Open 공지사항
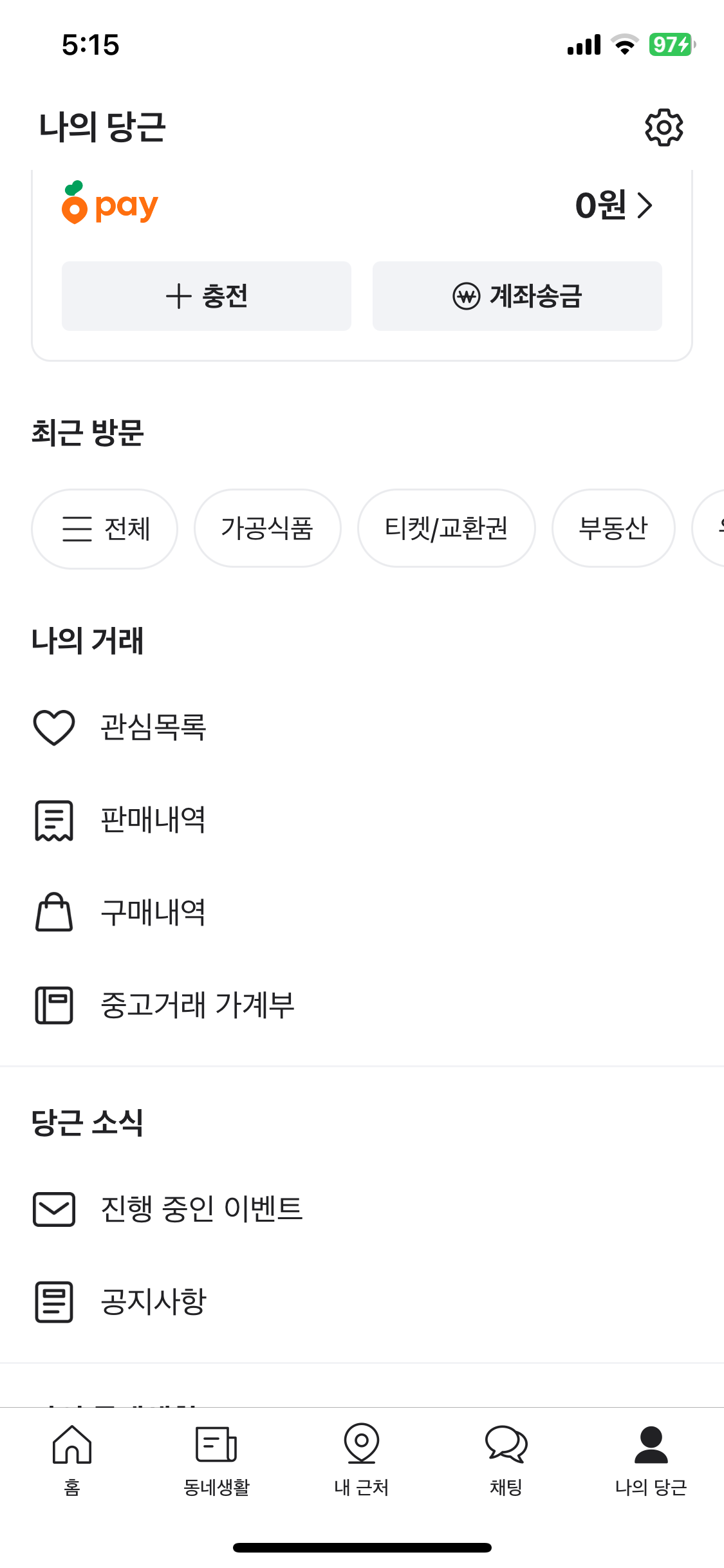 click(x=153, y=1302)
